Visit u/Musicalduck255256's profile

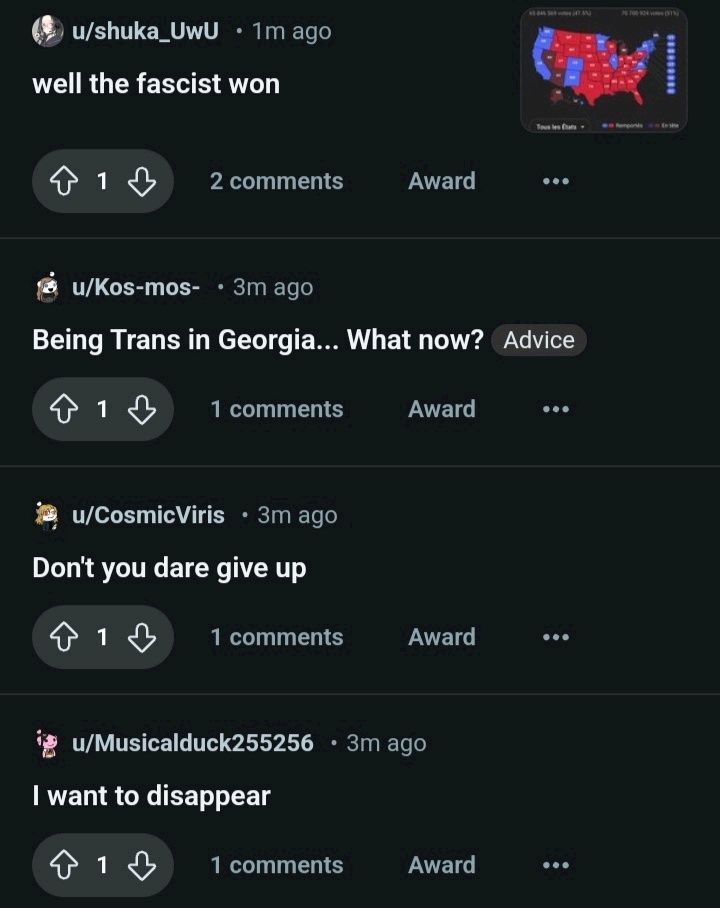[192, 743]
